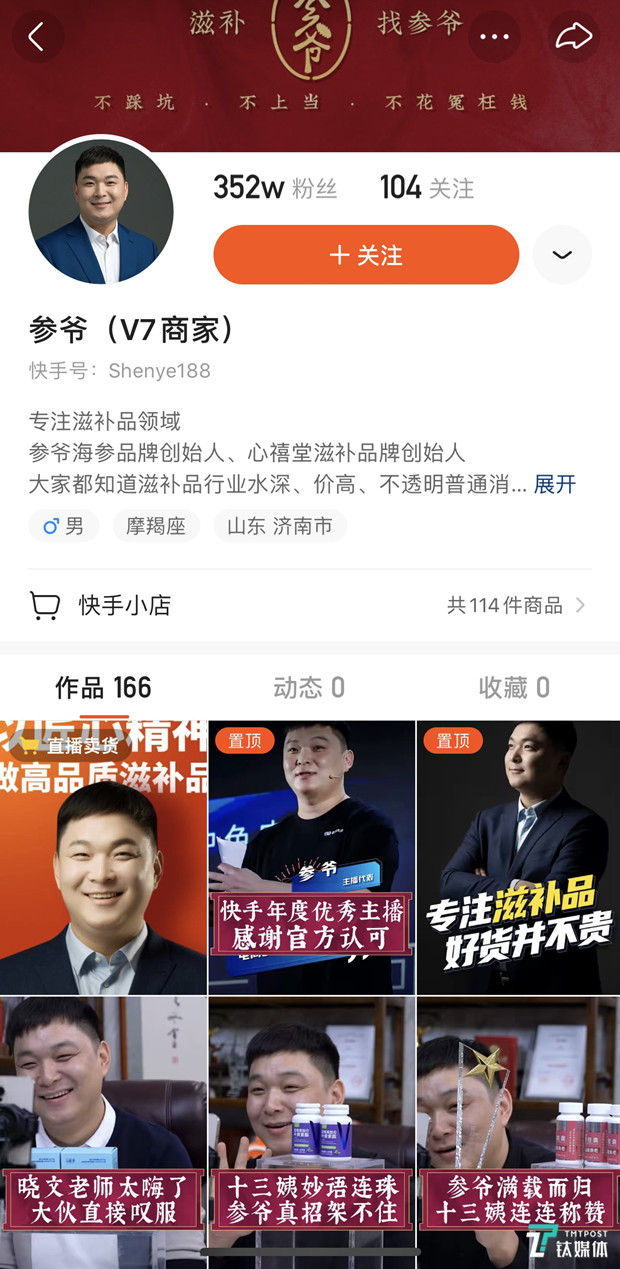620x1269 pixels.
Task: Open the 直播卖货 live video tile
Action: point(103,857)
